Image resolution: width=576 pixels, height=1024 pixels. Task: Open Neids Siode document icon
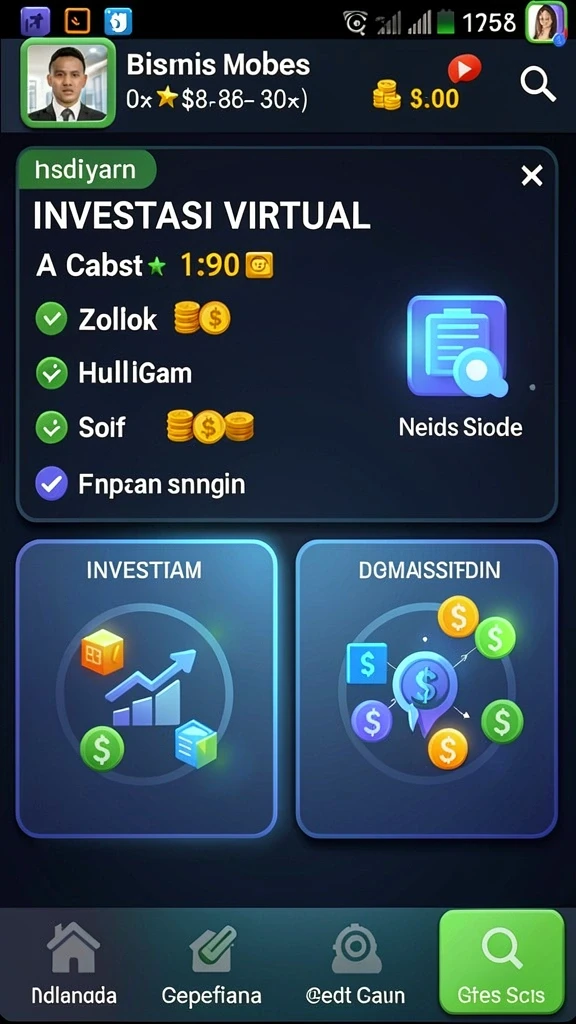[x=457, y=346]
